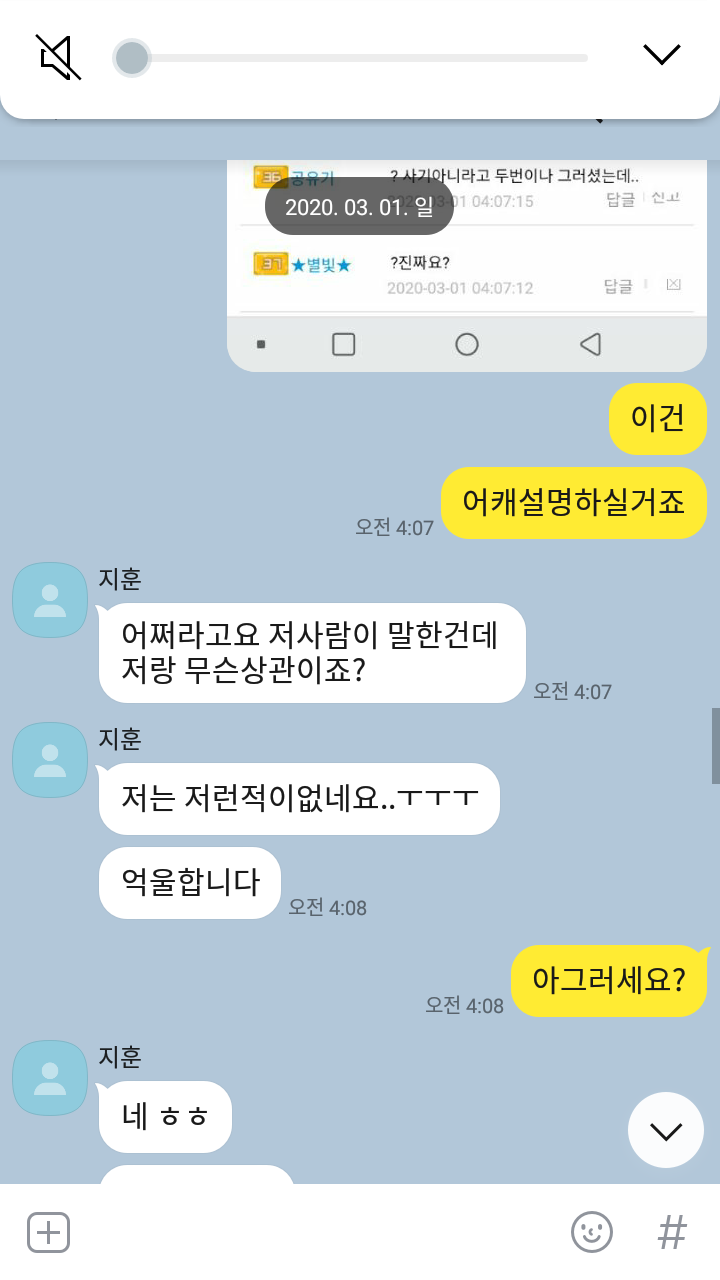Open the shared screenshot image in chat
Image resolution: width=720 pixels, height=1280 pixels.
tap(467, 265)
